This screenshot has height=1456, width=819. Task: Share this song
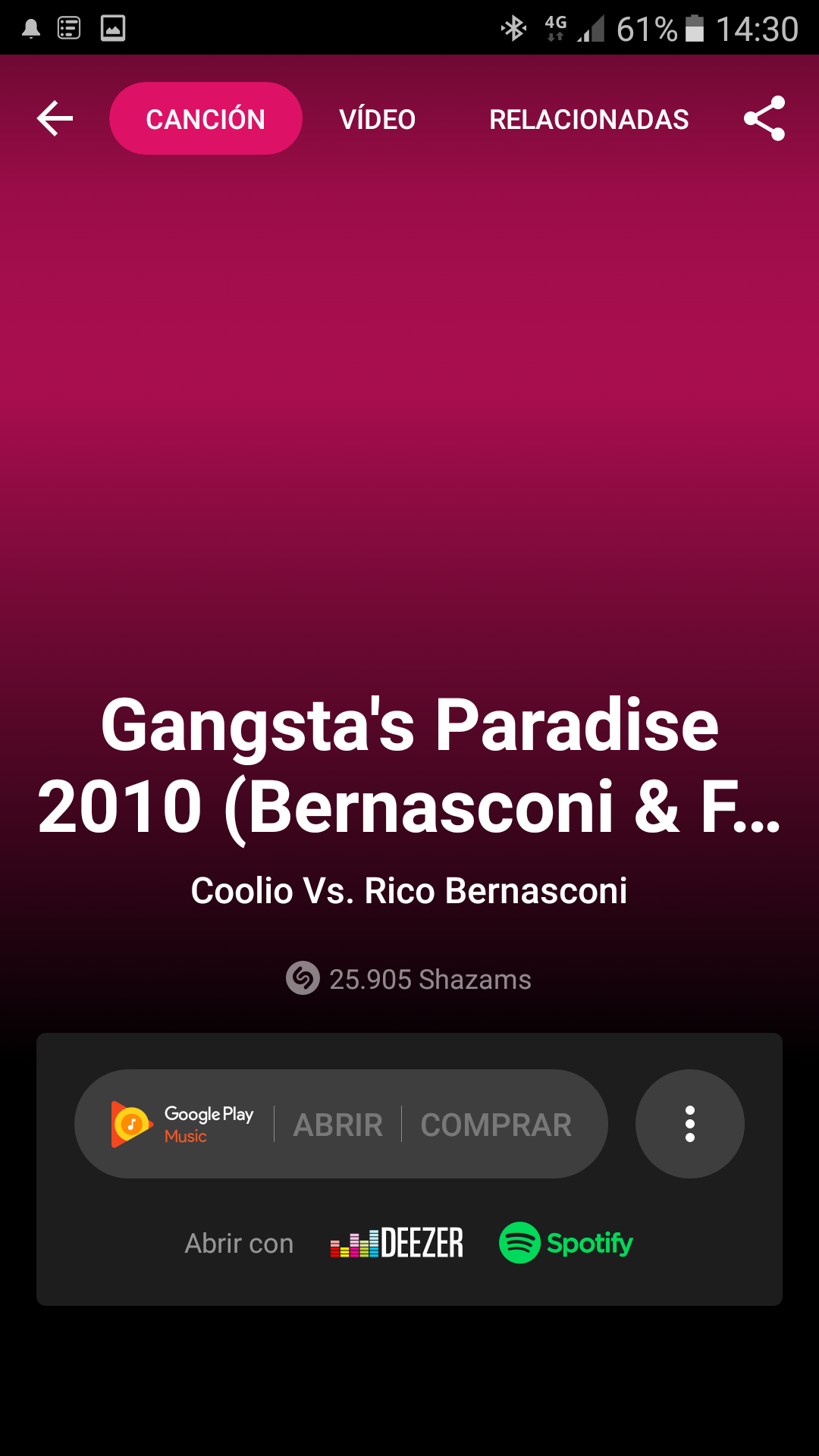click(764, 119)
